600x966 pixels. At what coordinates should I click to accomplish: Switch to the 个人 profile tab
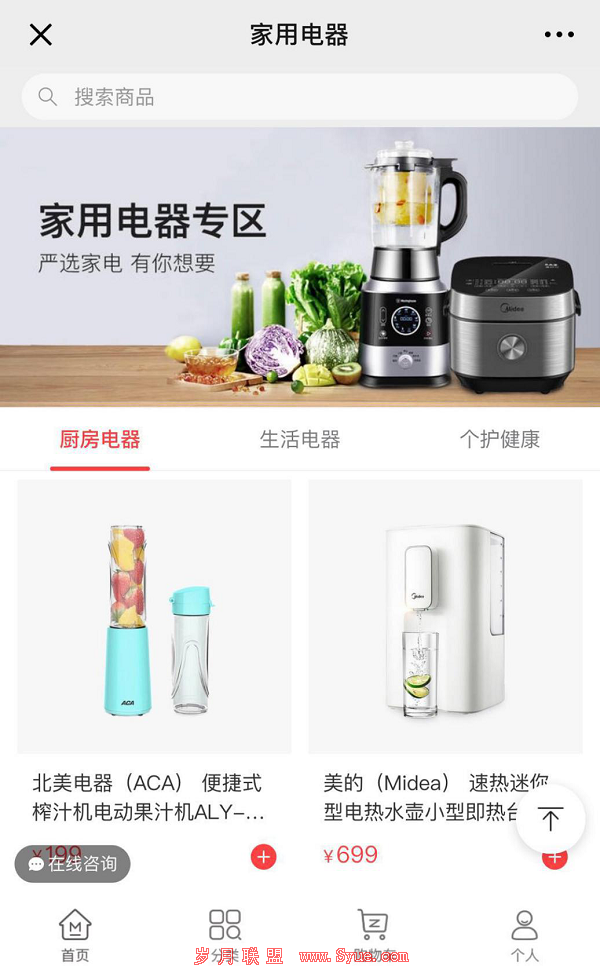tap(525, 935)
